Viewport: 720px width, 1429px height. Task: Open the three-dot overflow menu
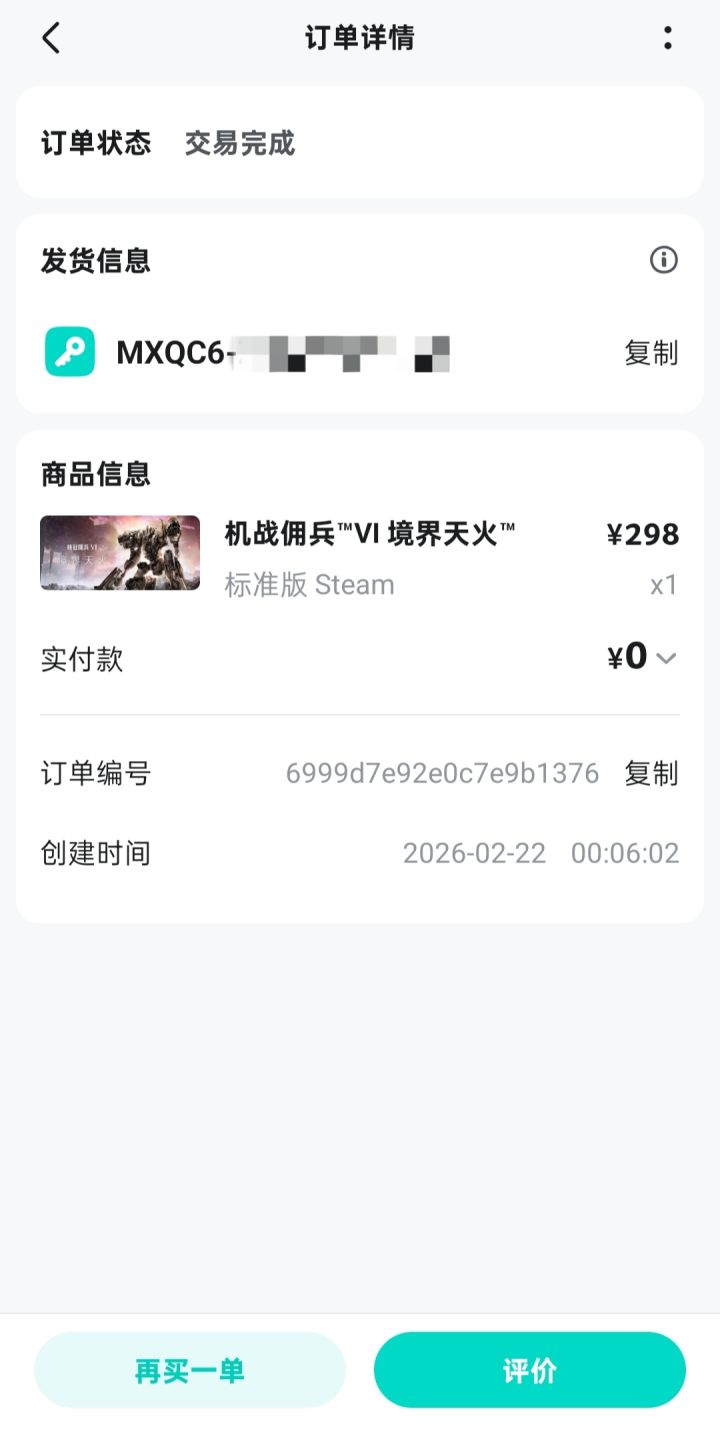click(668, 37)
